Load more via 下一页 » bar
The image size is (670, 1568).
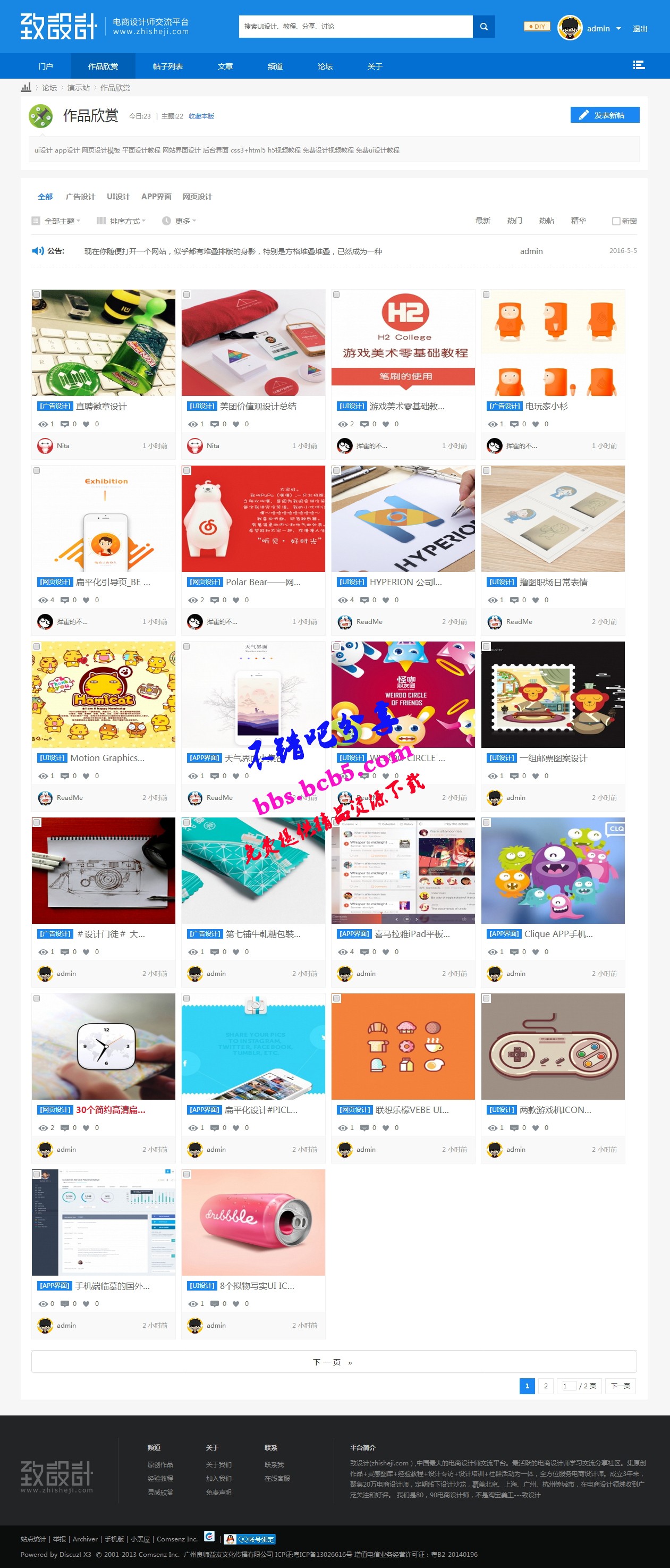click(x=334, y=1362)
